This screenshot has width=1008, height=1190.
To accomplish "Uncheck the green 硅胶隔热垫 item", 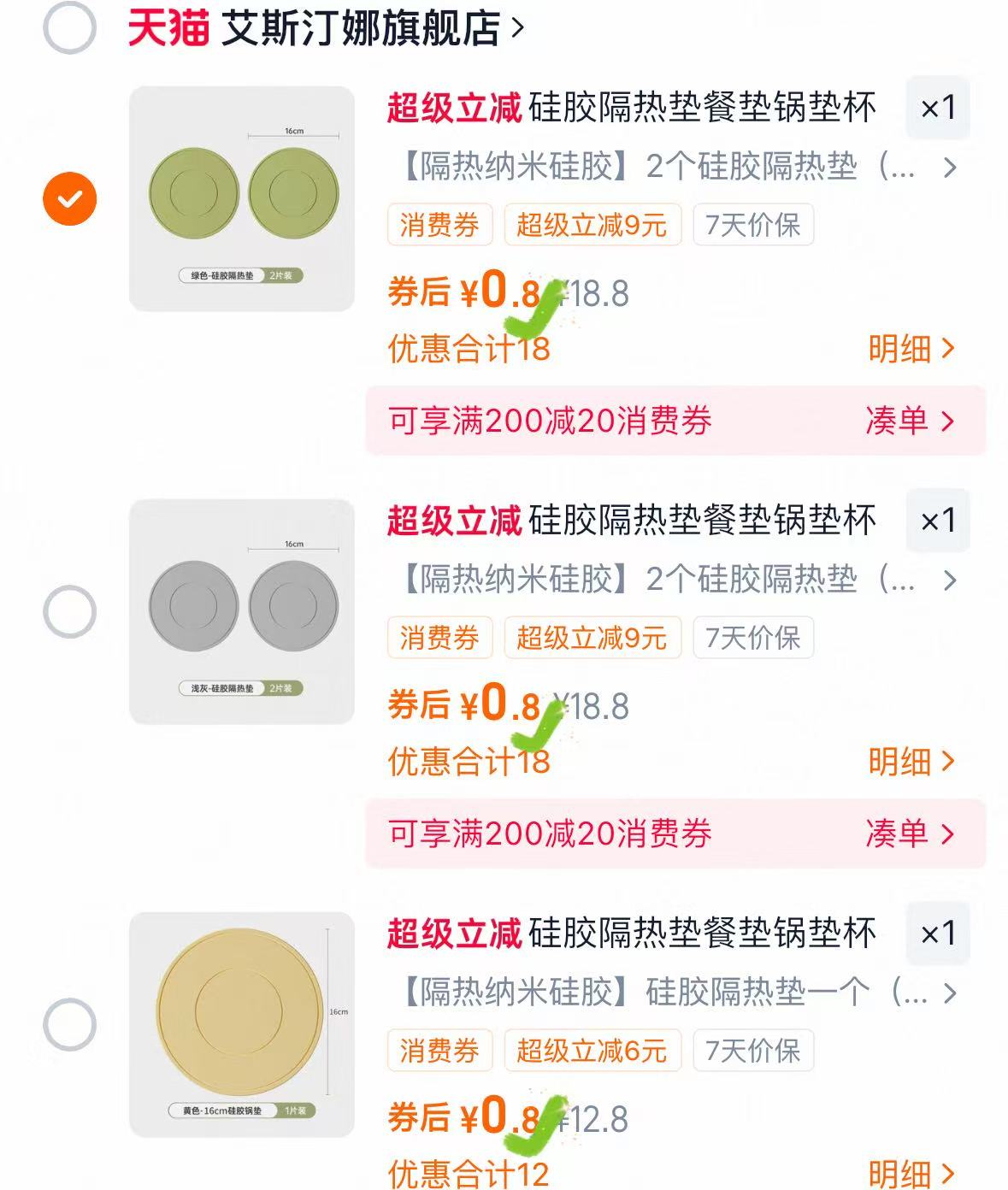I will coord(69,198).
